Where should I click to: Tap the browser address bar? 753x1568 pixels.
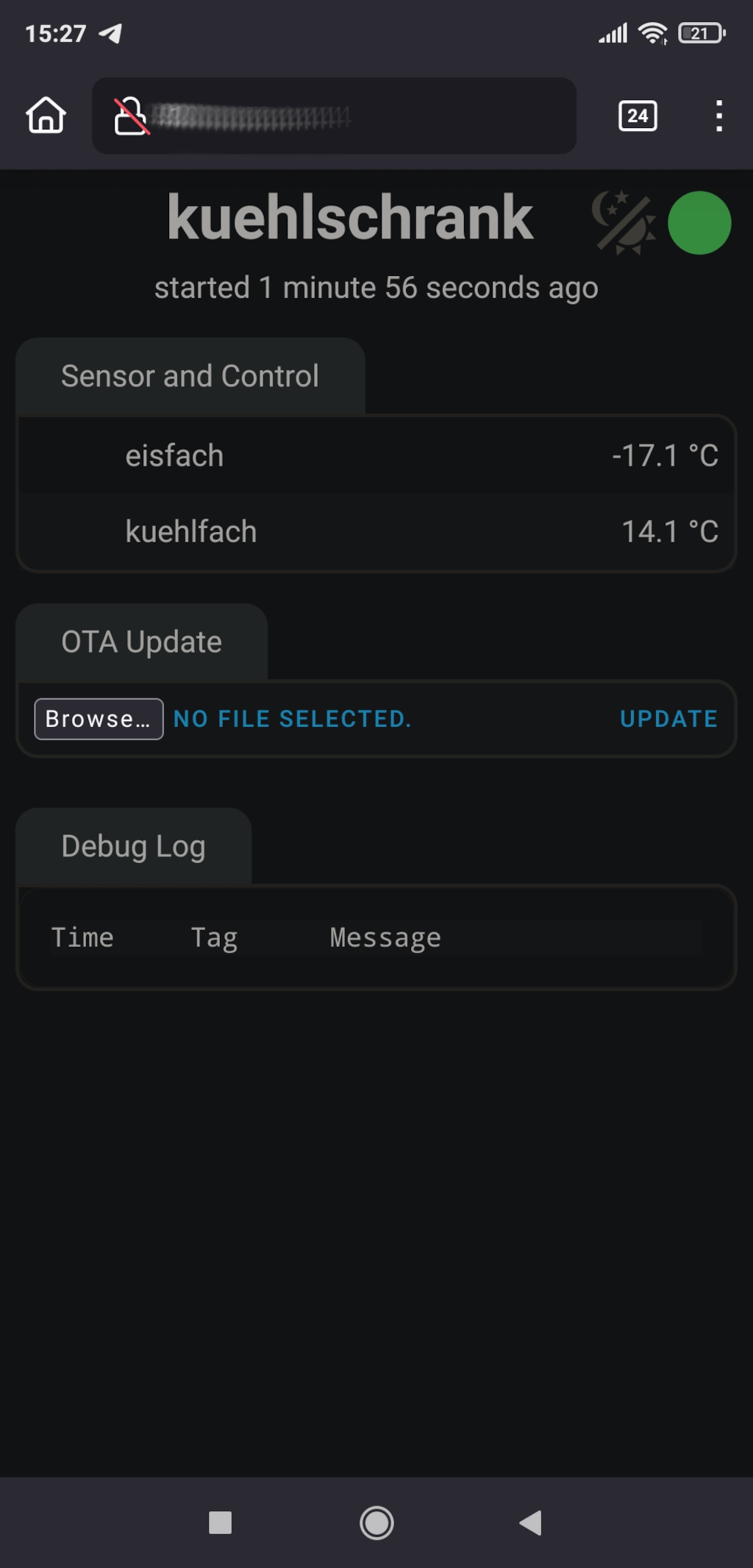click(x=334, y=116)
